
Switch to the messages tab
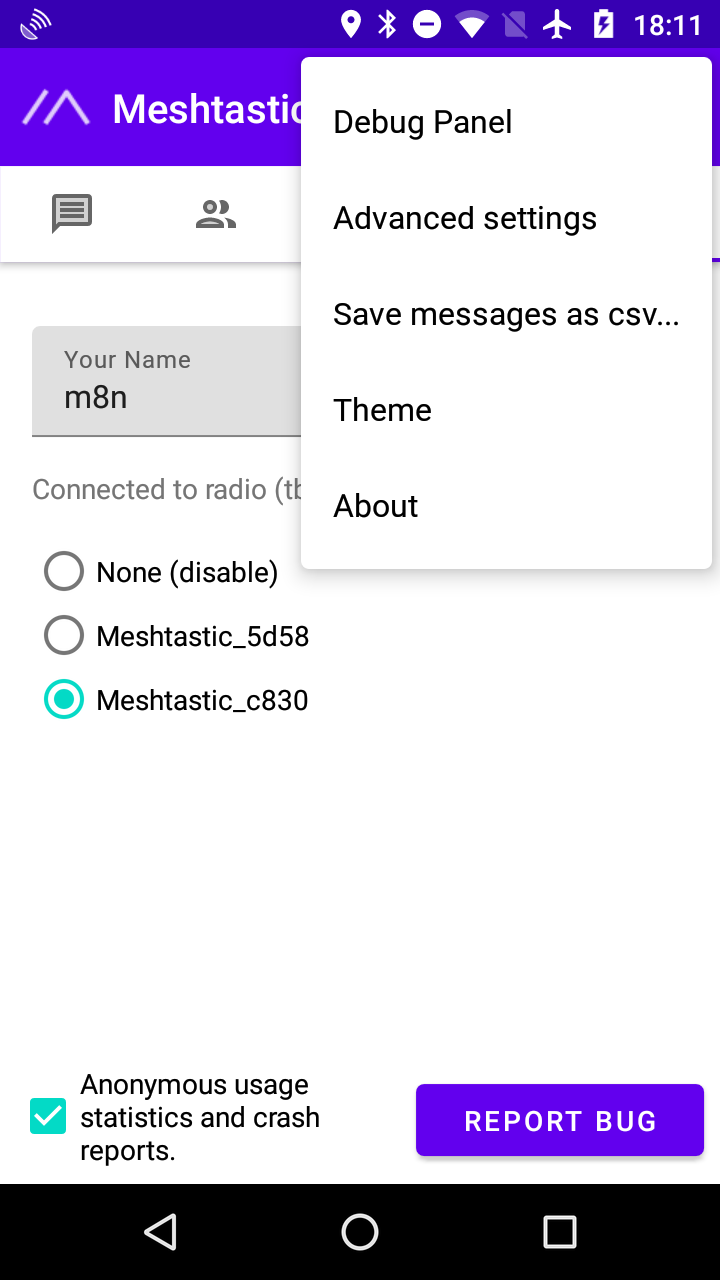pyautogui.click(x=72, y=214)
